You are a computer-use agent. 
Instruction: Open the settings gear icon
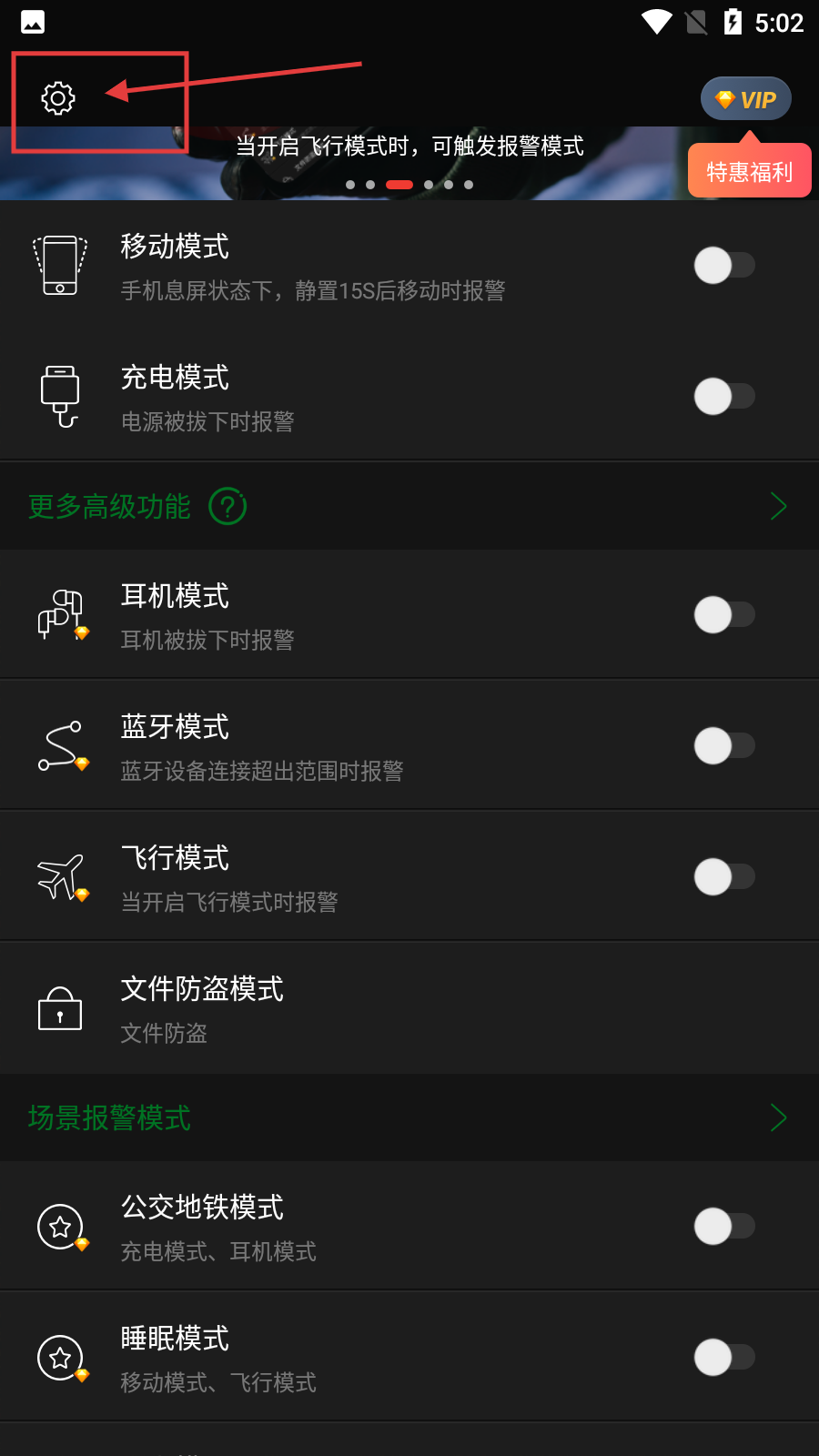point(59,98)
